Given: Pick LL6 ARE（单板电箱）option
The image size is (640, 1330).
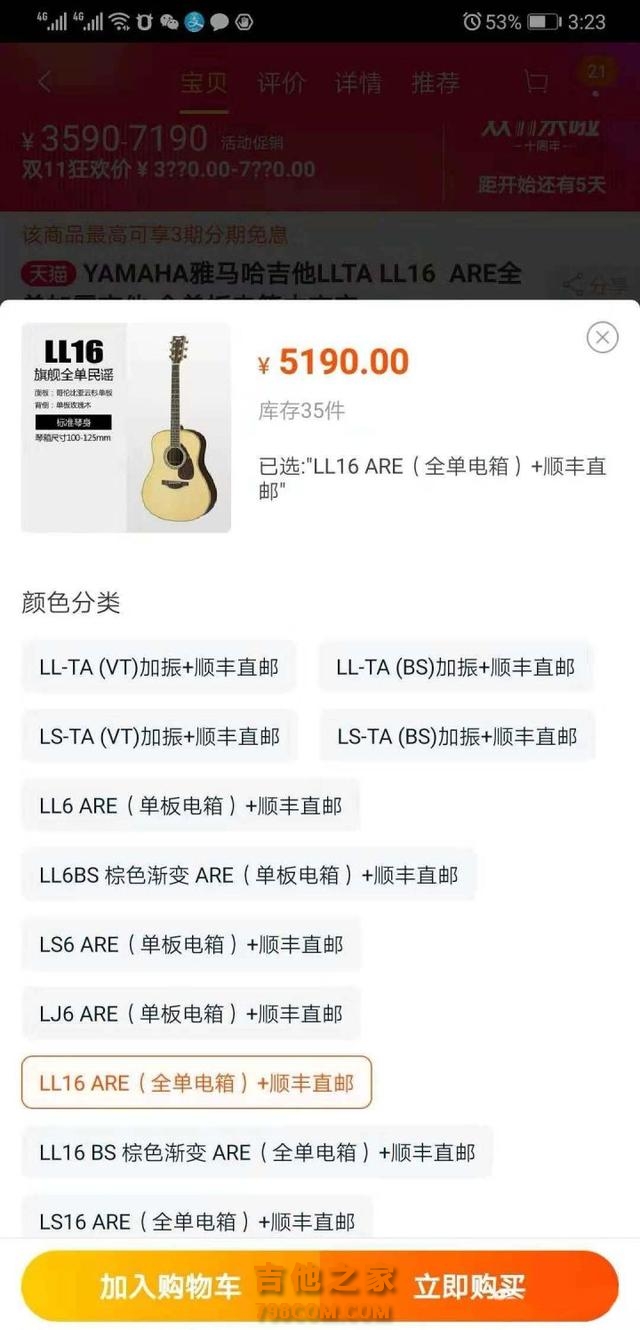Looking at the screenshot, I should pyautogui.click(x=190, y=806).
